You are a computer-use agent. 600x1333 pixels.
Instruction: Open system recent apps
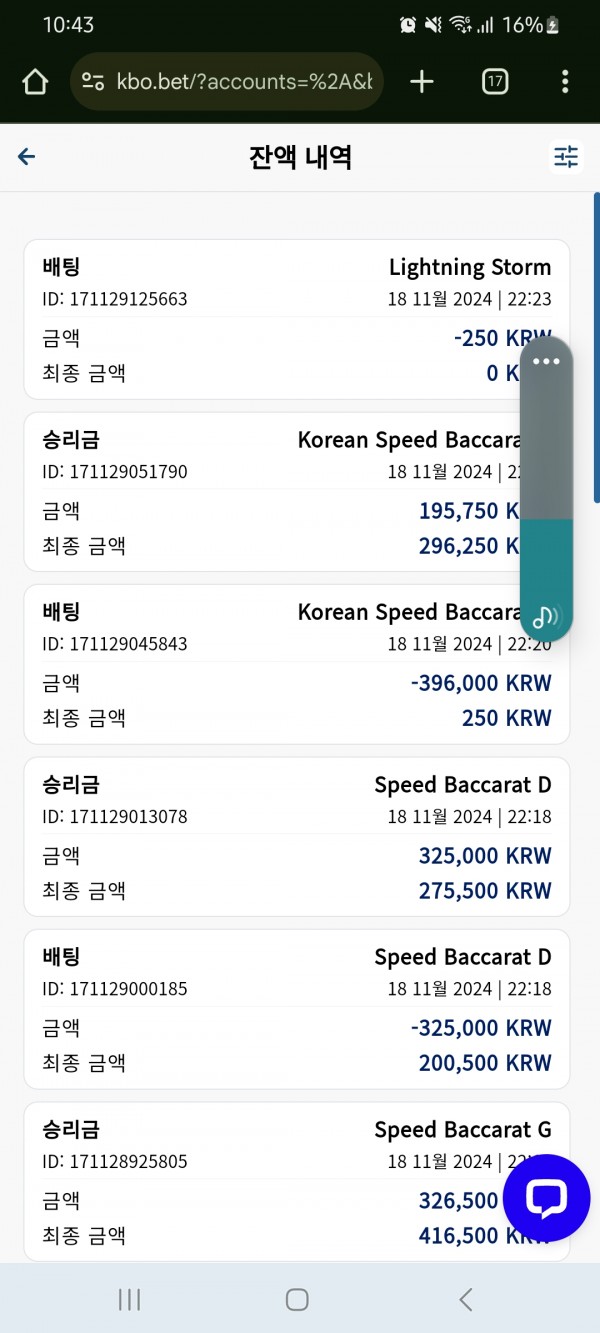pyautogui.click(x=129, y=1299)
